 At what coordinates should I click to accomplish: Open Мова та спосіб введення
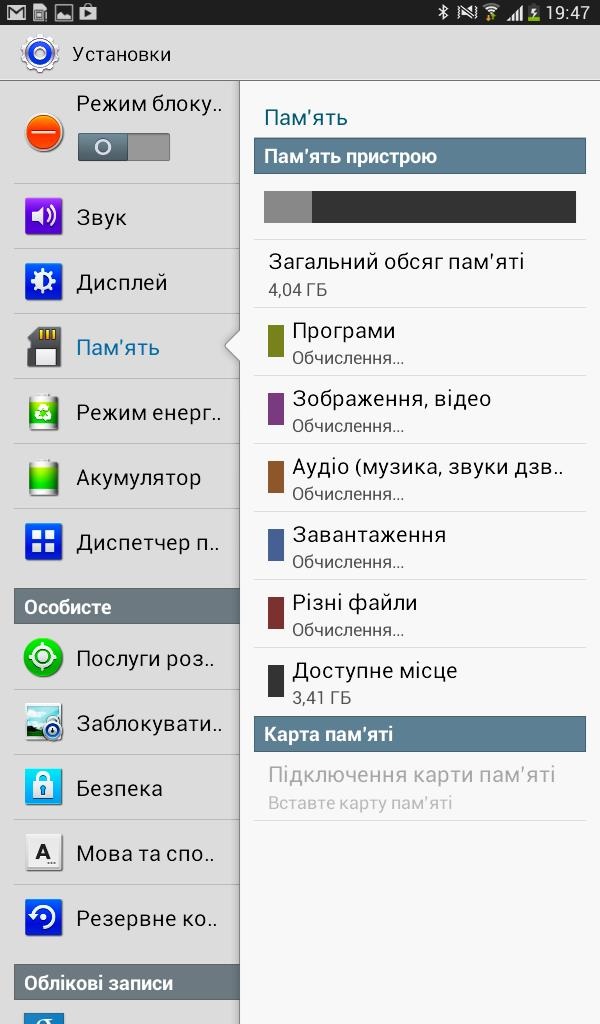coord(120,853)
